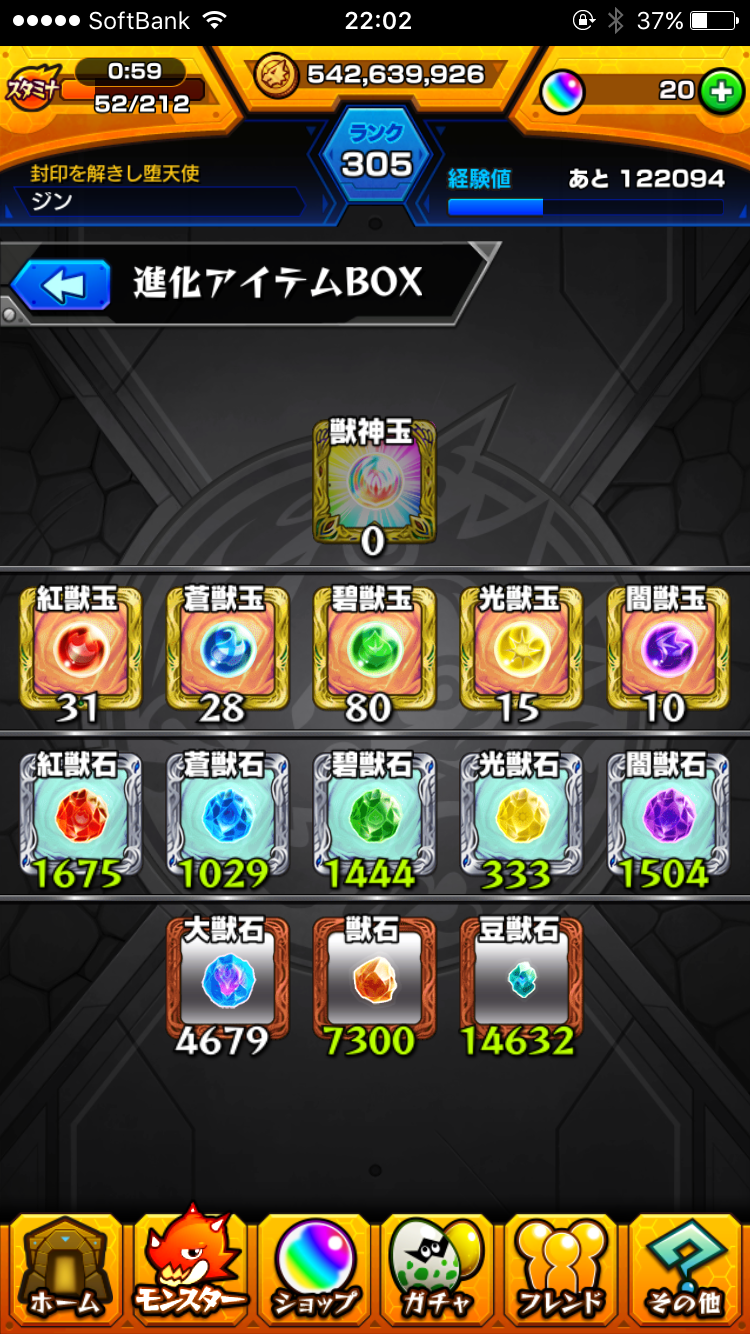Select the 獣神玉 item
This screenshot has width=750, height=1334.
point(374,482)
